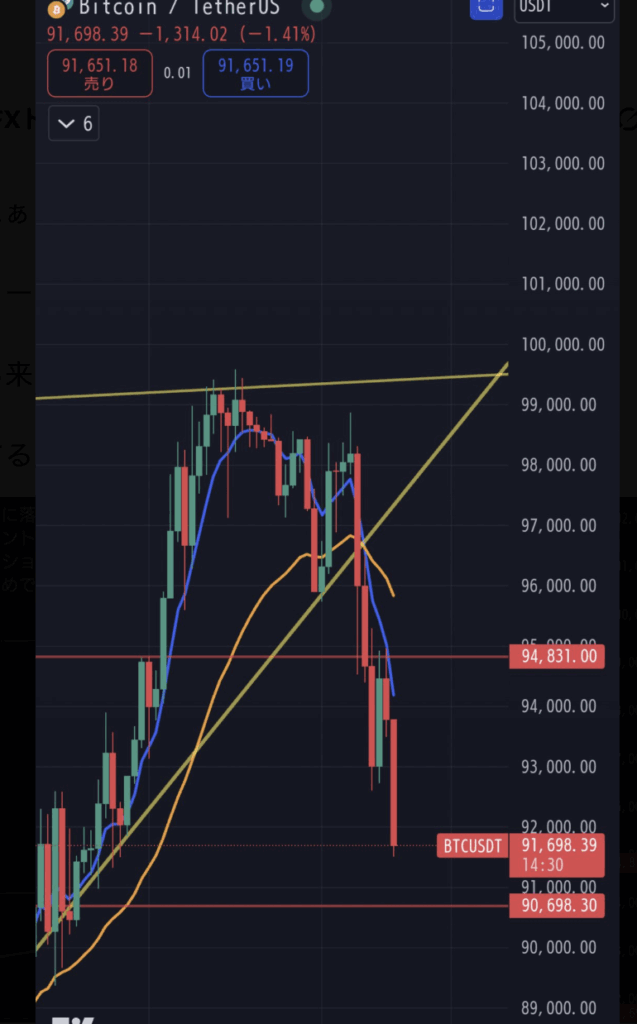Tap the blue square icon beside USDT
637x1024 pixels.
(487, 8)
